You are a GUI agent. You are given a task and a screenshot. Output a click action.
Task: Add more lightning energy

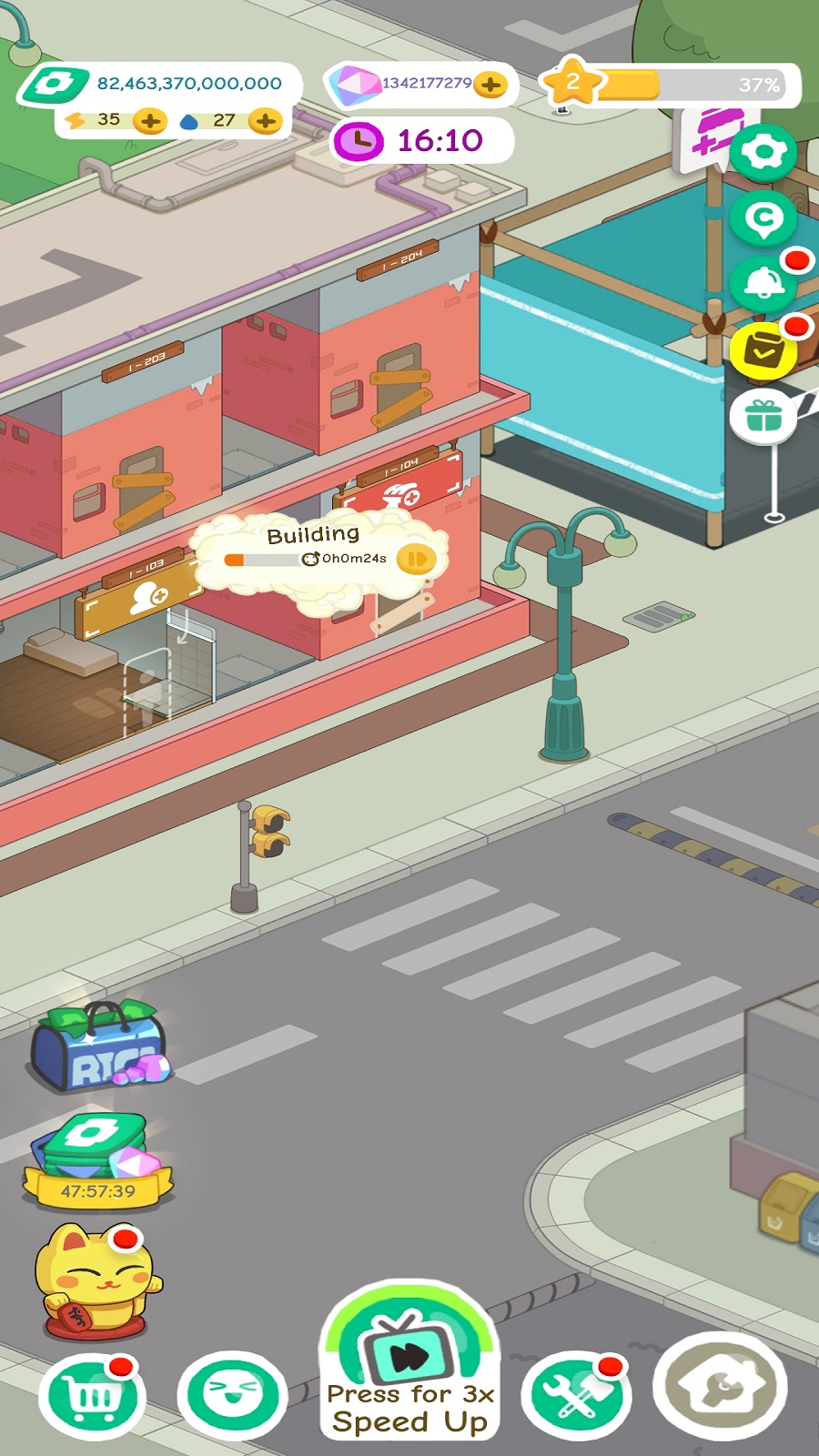[149, 120]
